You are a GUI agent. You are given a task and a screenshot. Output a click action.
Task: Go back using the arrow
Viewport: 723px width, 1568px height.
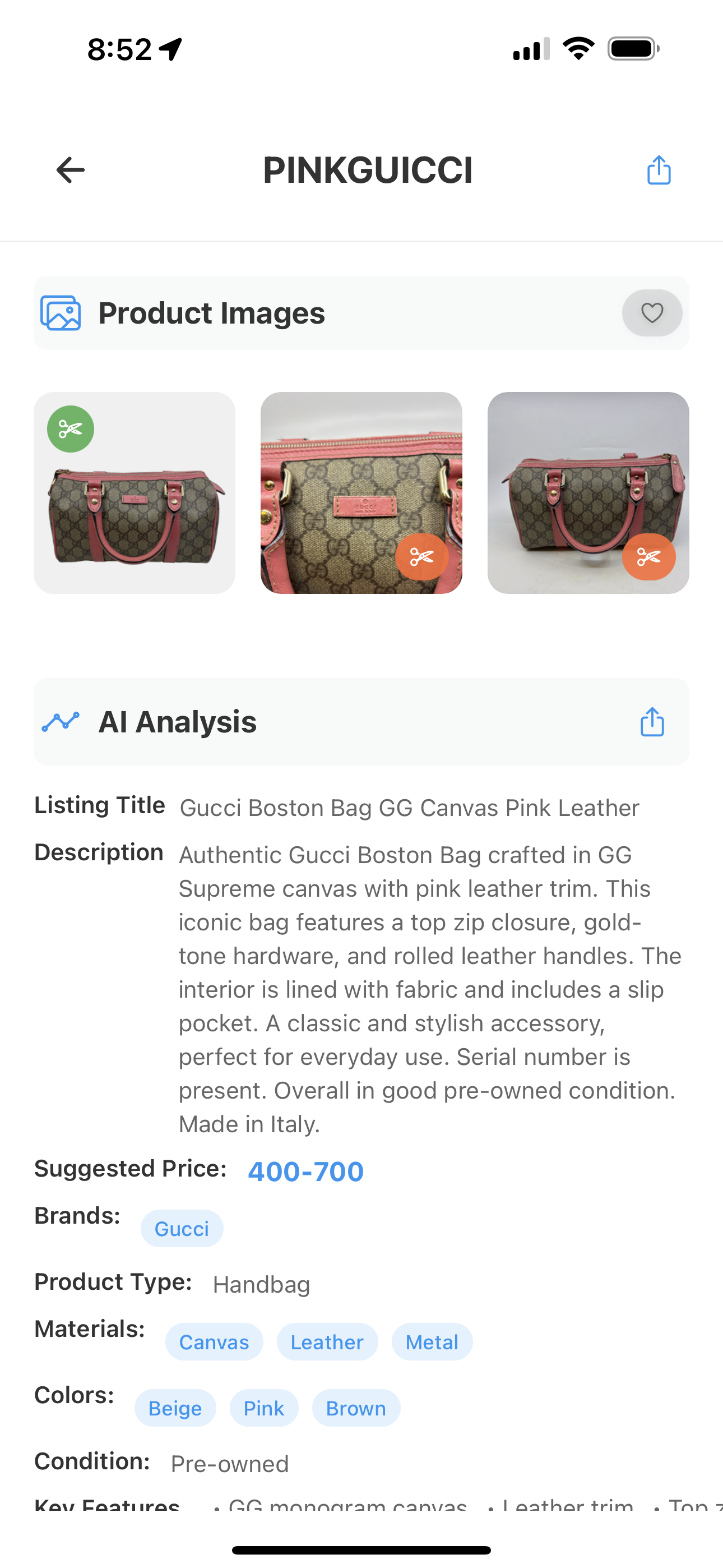click(x=71, y=170)
